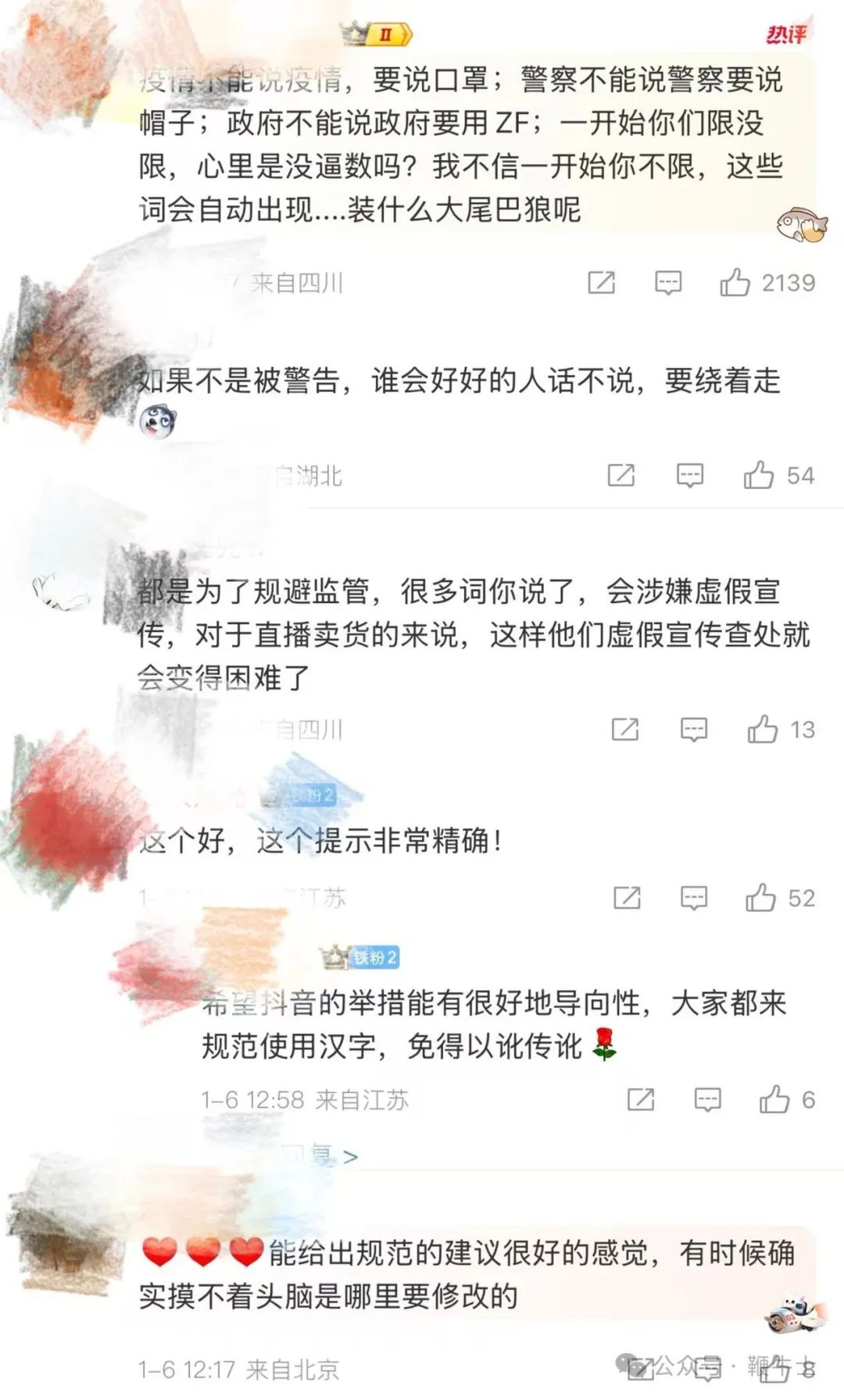Image resolution: width=844 pixels, height=1400 pixels.
Task: Like the 规范使用汉字 reply with 6 likes
Action: click(x=774, y=1100)
